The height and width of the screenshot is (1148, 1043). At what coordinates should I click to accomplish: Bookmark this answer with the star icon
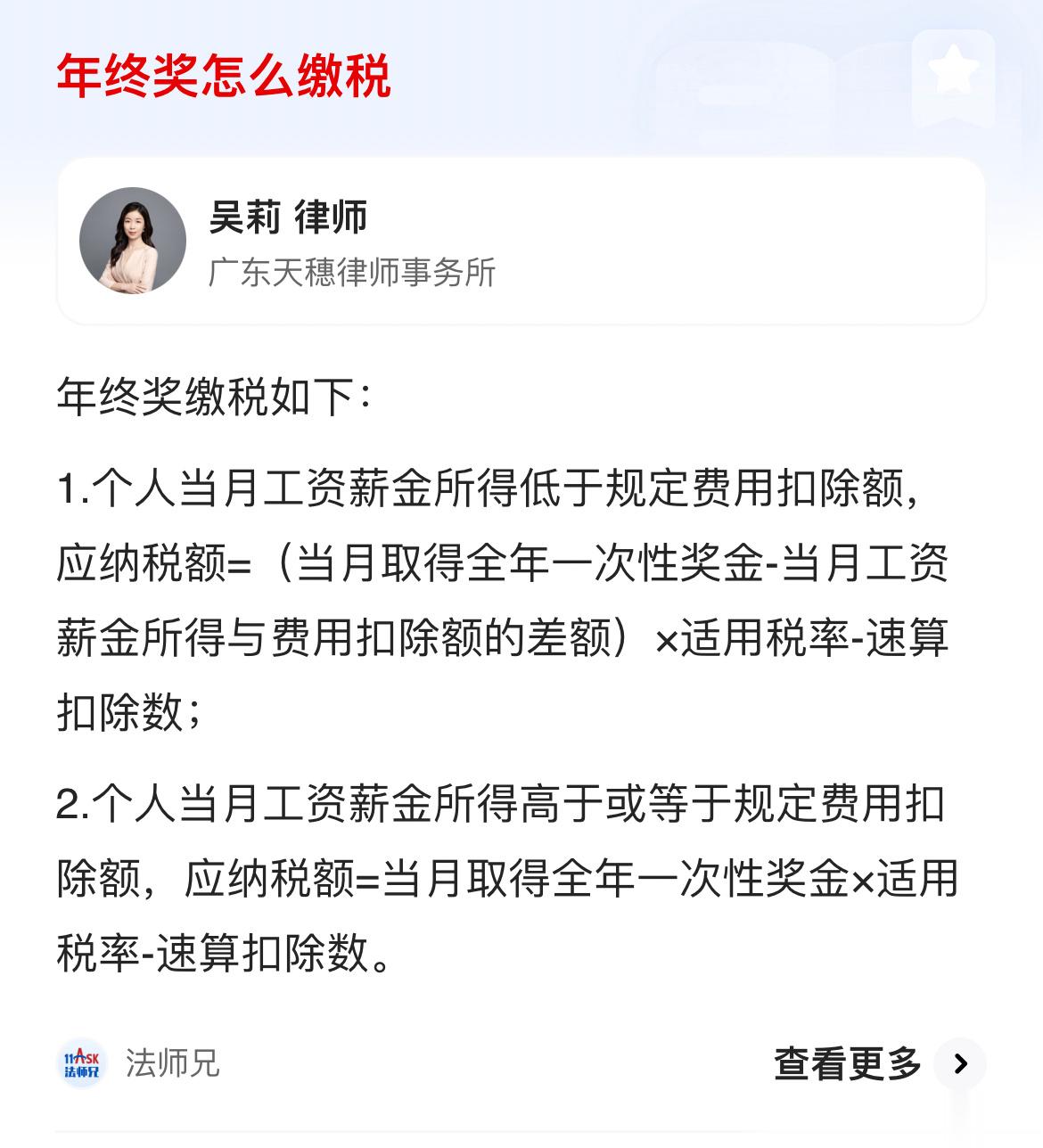pos(953,73)
